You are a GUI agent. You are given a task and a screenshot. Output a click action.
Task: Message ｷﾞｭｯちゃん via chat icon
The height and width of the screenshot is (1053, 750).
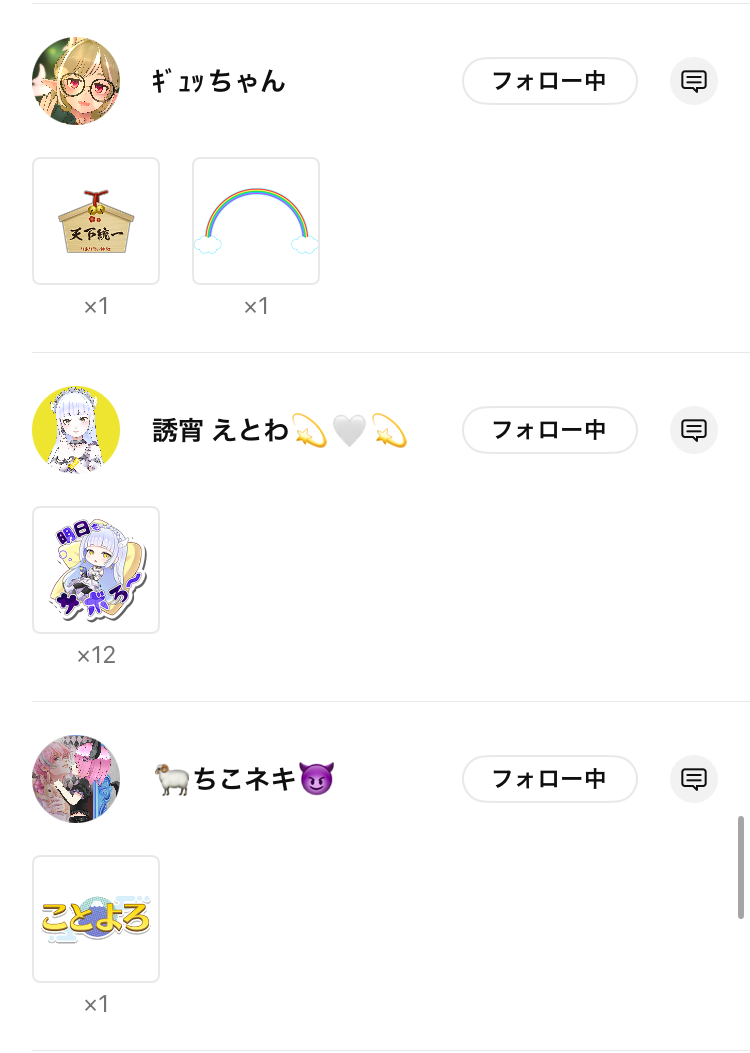click(694, 81)
